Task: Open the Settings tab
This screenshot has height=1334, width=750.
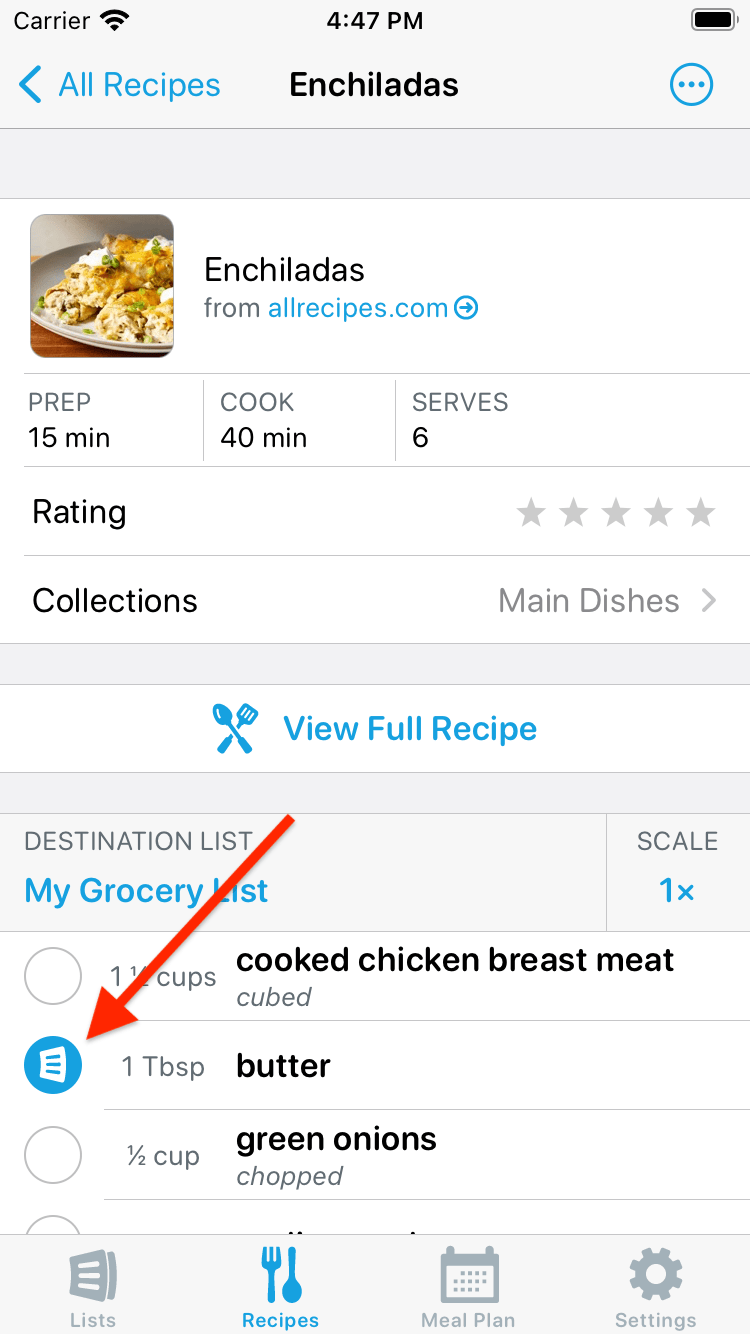Action: 655,1286
